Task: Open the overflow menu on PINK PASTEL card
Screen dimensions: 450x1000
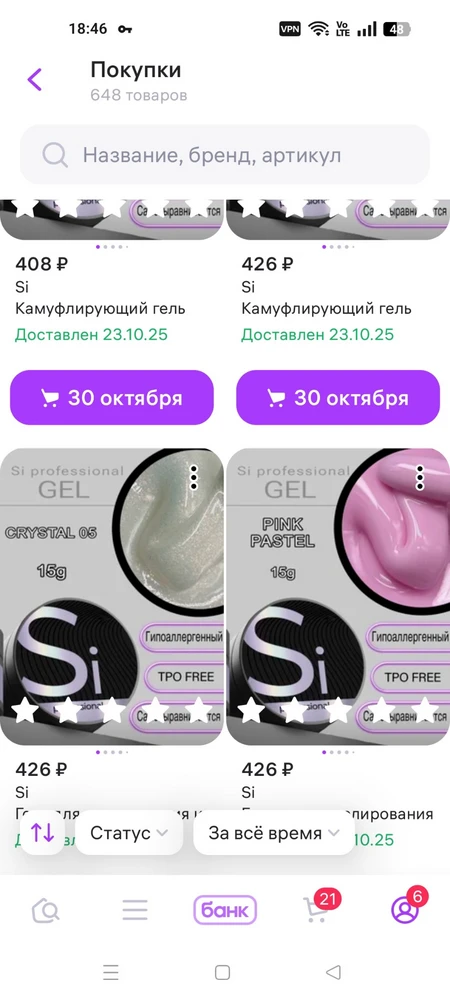Action: click(419, 477)
